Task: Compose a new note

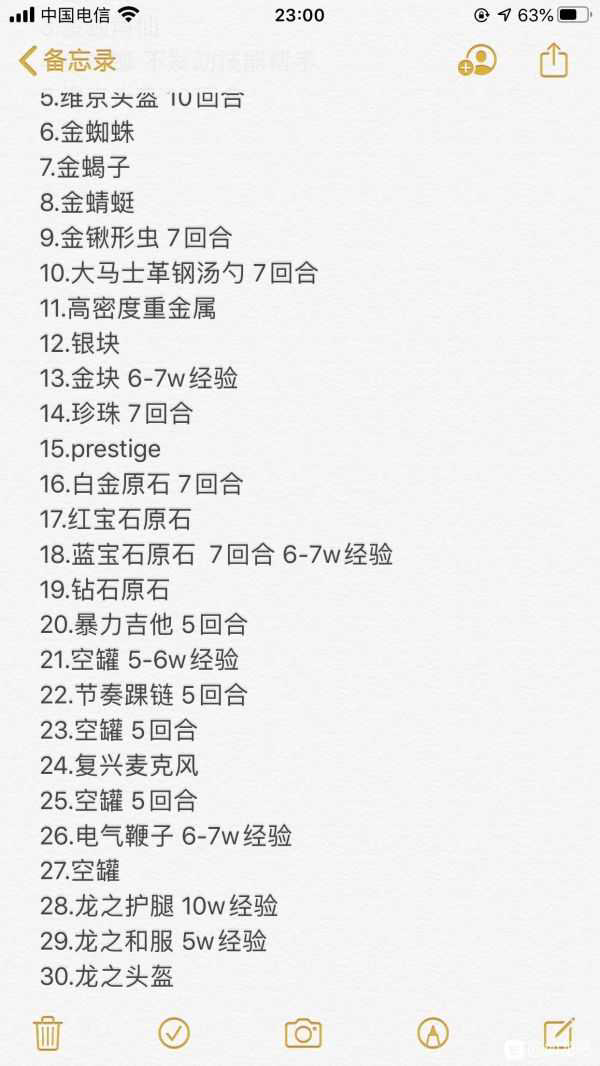Action: 558,1033
